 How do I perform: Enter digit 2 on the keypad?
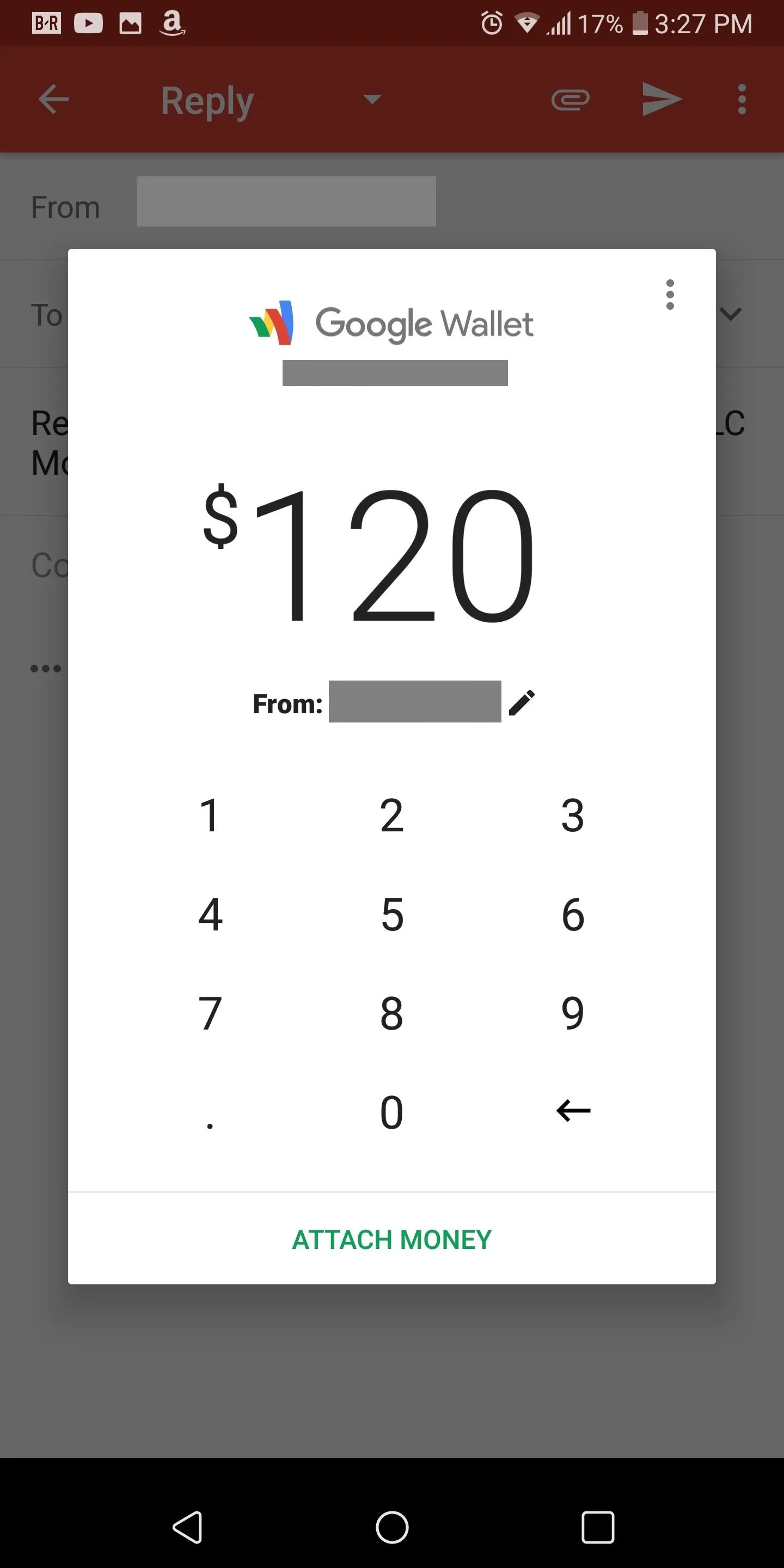click(x=391, y=815)
